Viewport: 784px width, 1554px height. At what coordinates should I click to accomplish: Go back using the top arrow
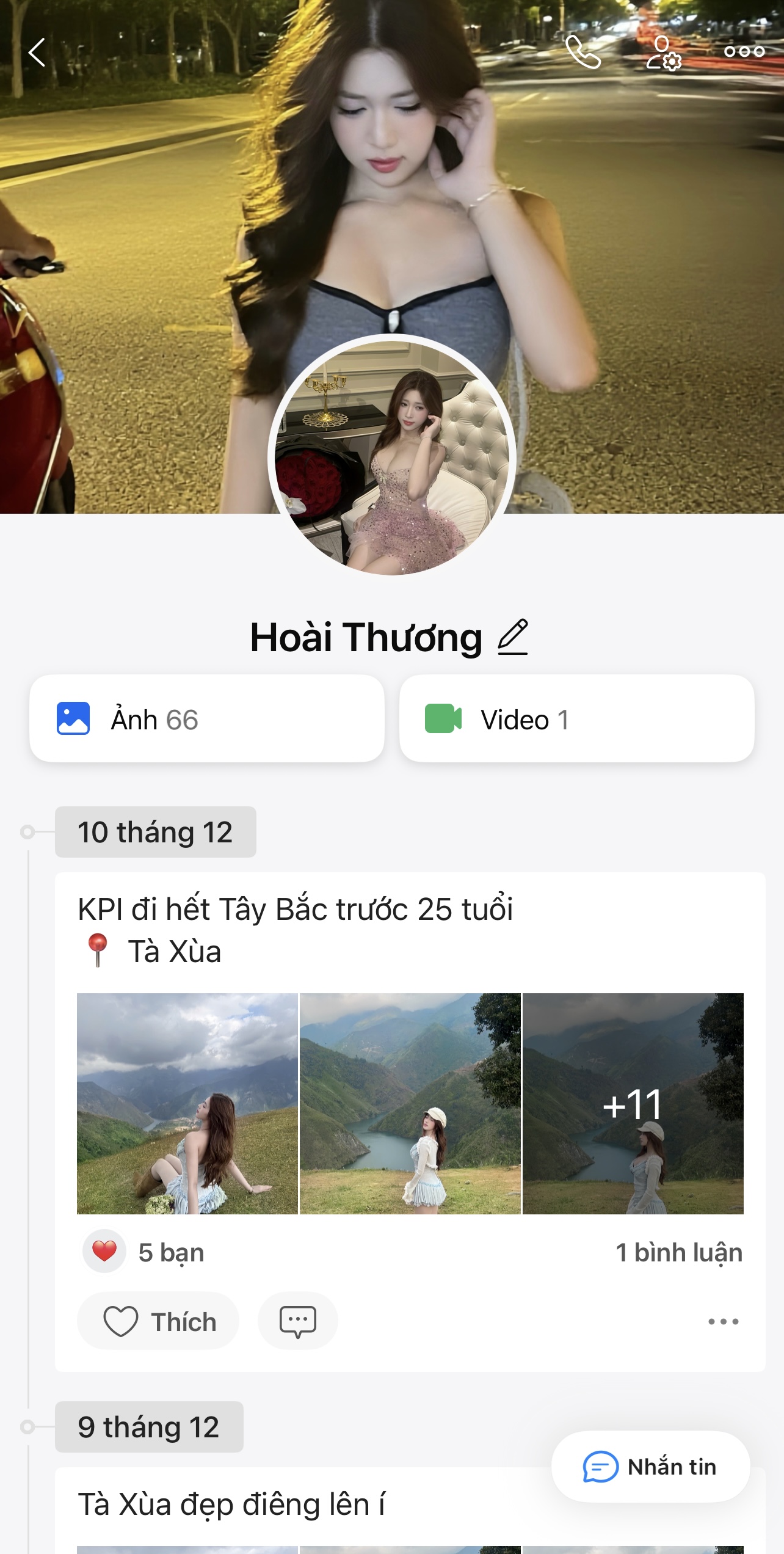click(37, 53)
